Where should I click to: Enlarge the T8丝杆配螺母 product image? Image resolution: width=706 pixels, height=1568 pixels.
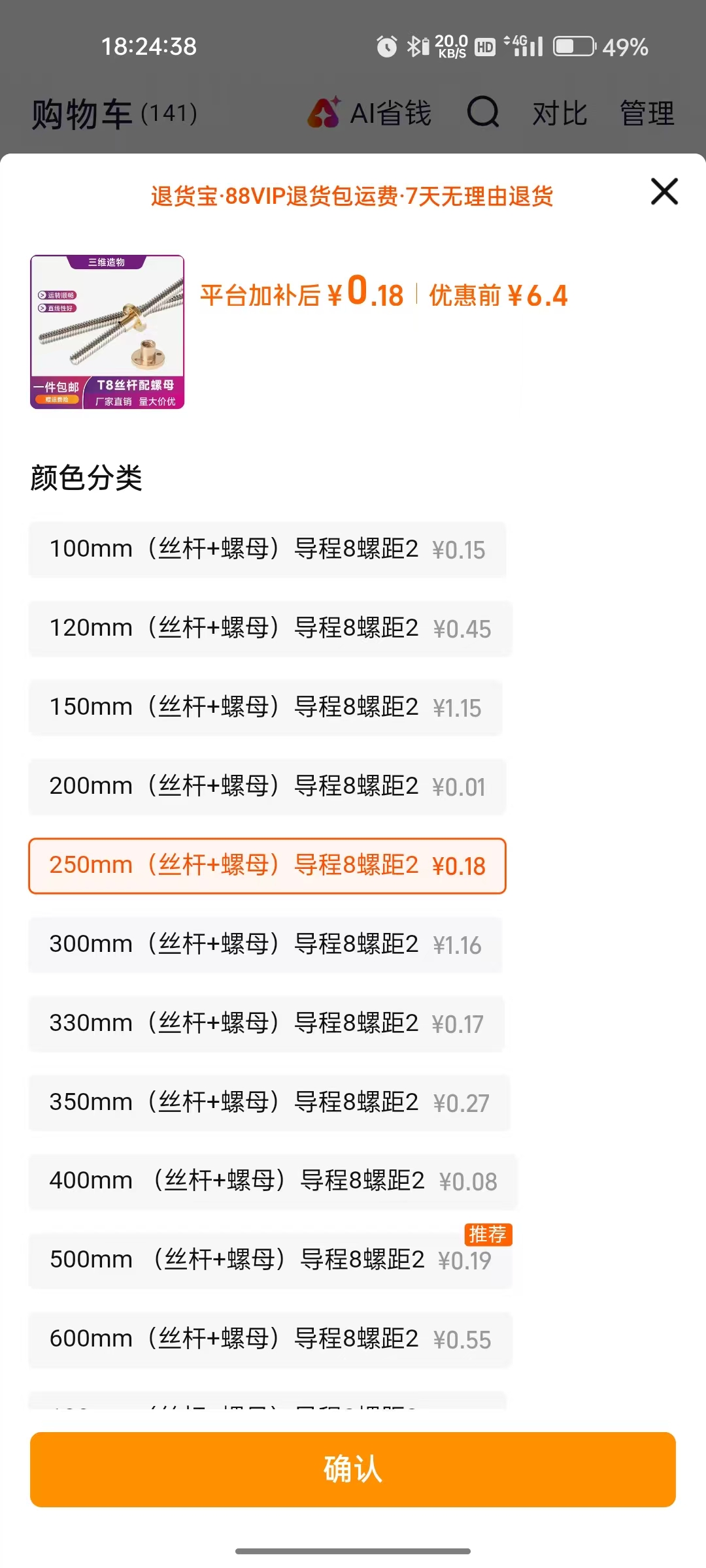click(107, 332)
